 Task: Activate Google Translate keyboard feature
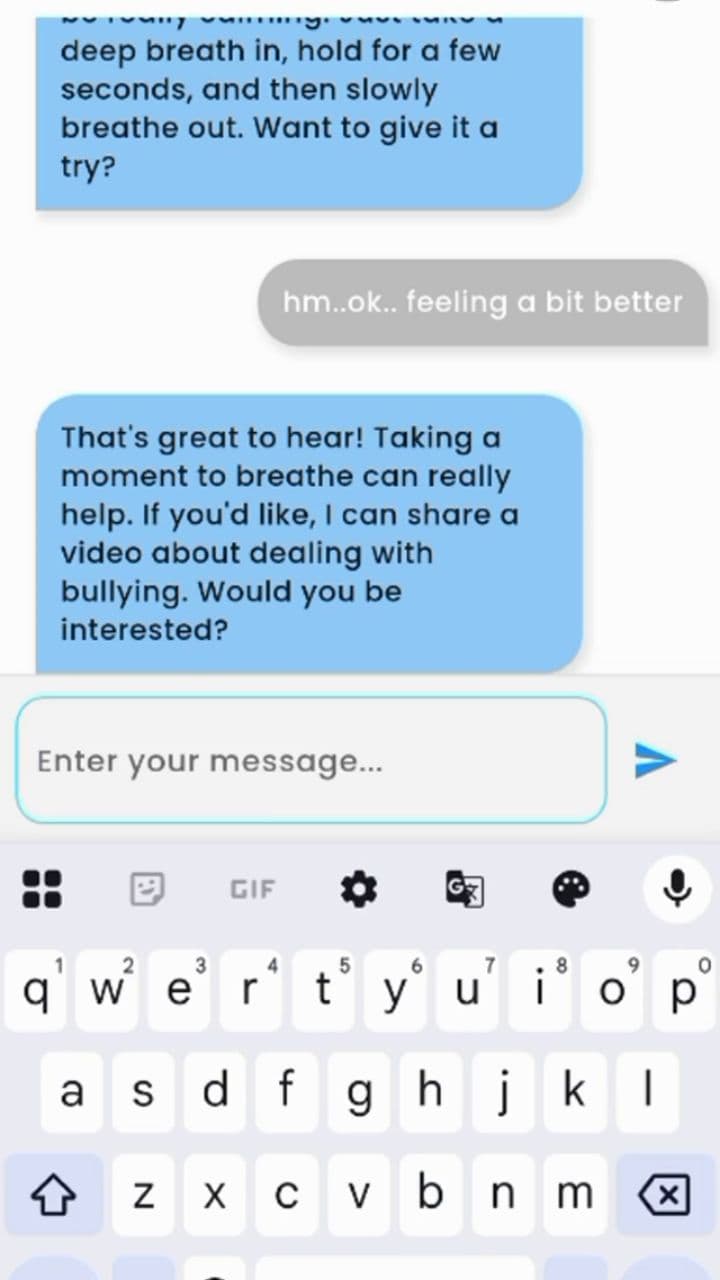coord(463,889)
